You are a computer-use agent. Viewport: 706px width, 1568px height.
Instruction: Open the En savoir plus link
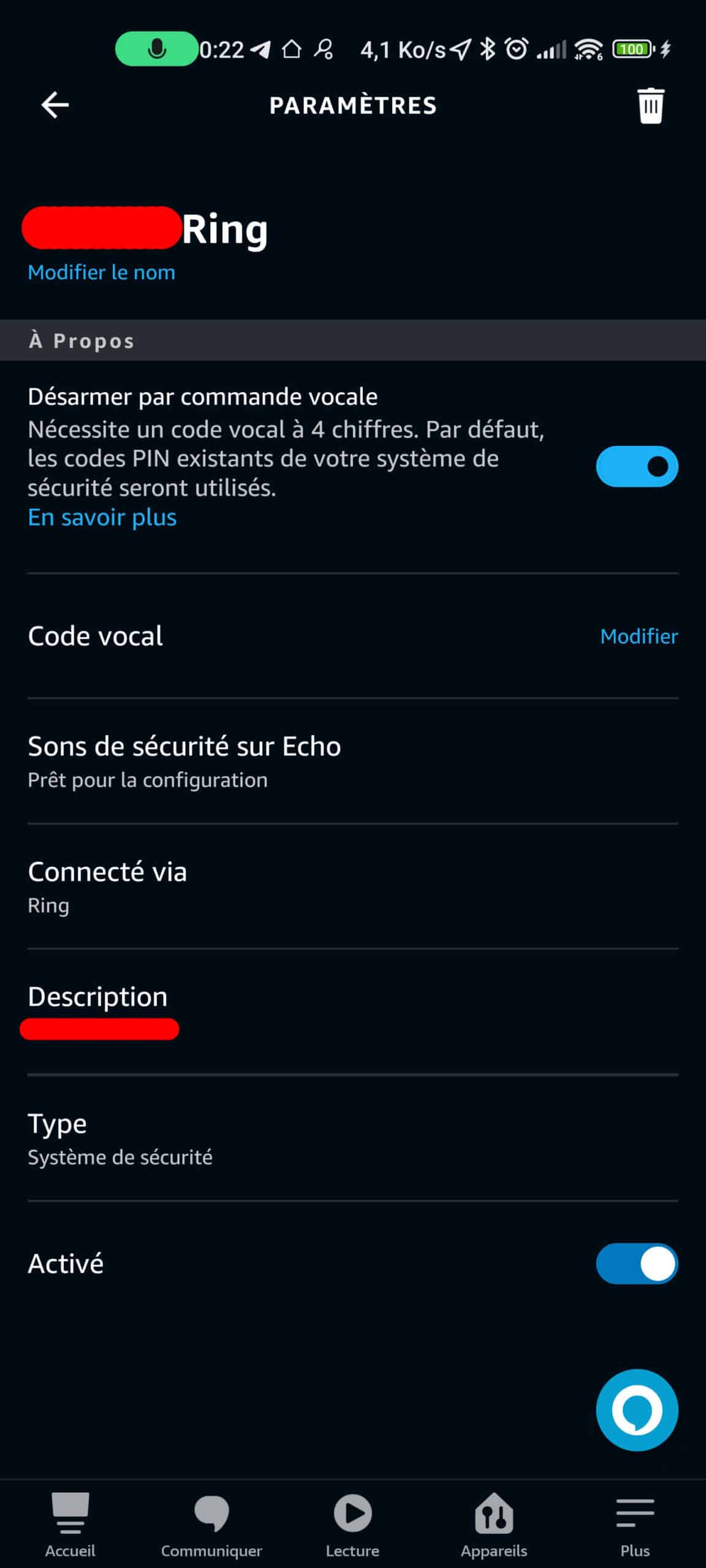102,518
